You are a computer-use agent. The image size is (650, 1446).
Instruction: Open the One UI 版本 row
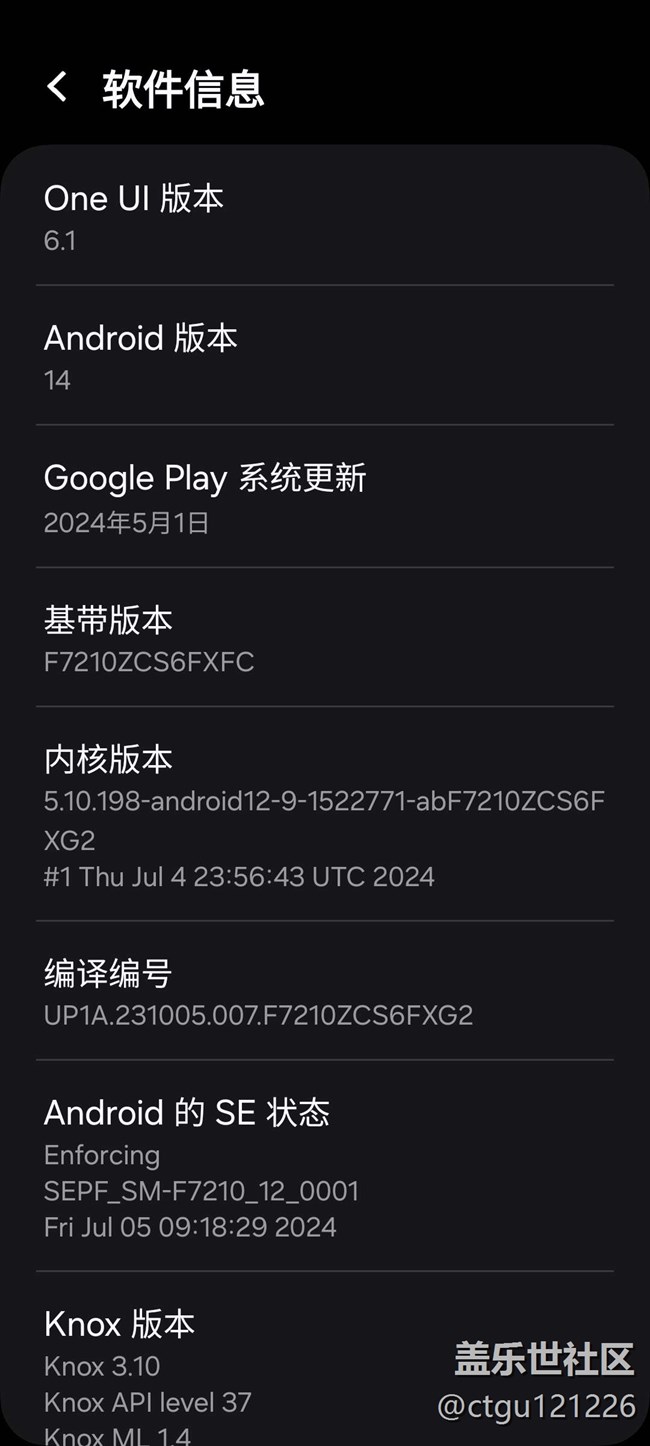(325, 217)
